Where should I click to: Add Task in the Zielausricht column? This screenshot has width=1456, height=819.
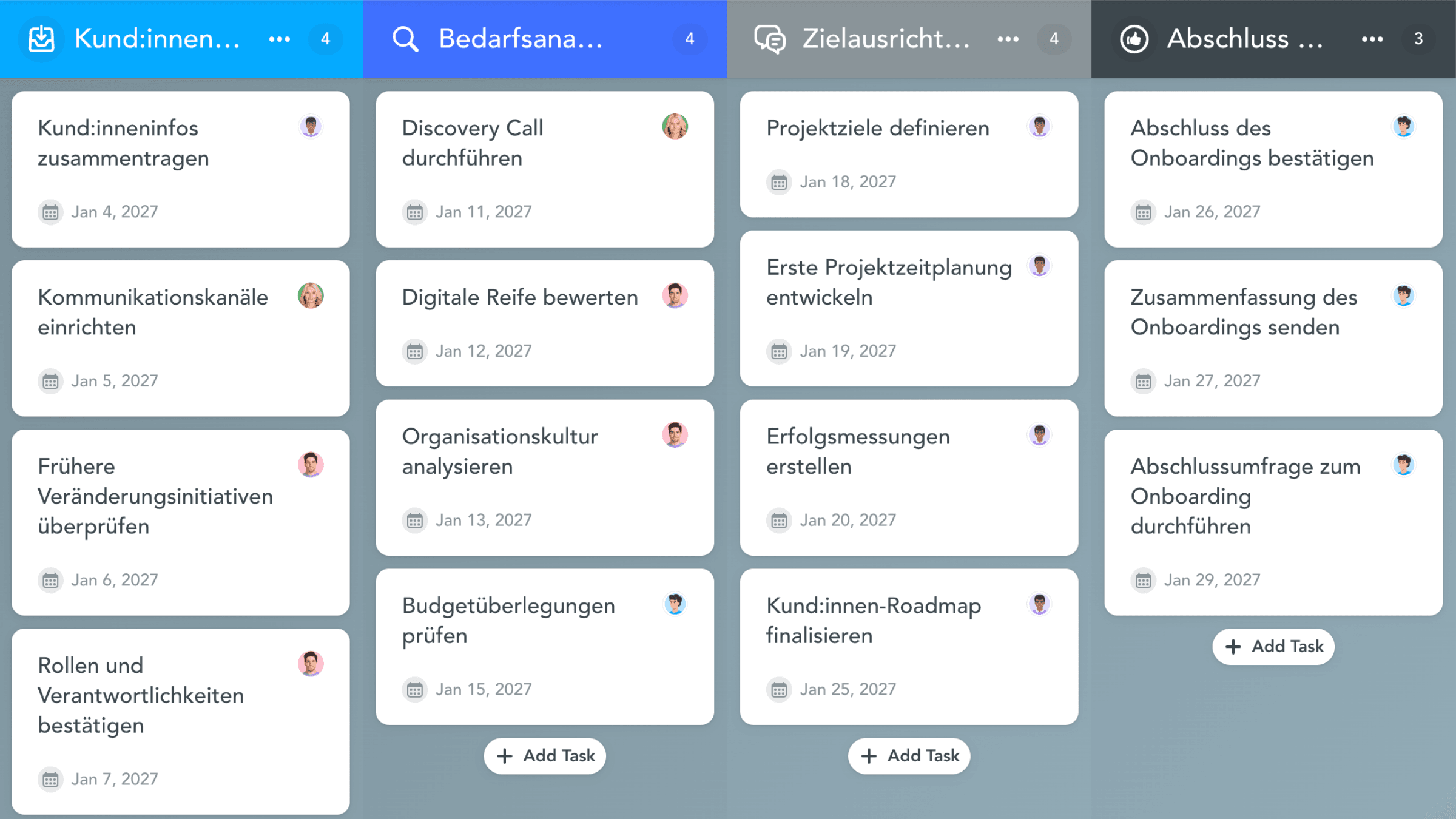click(x=909, y=756)
